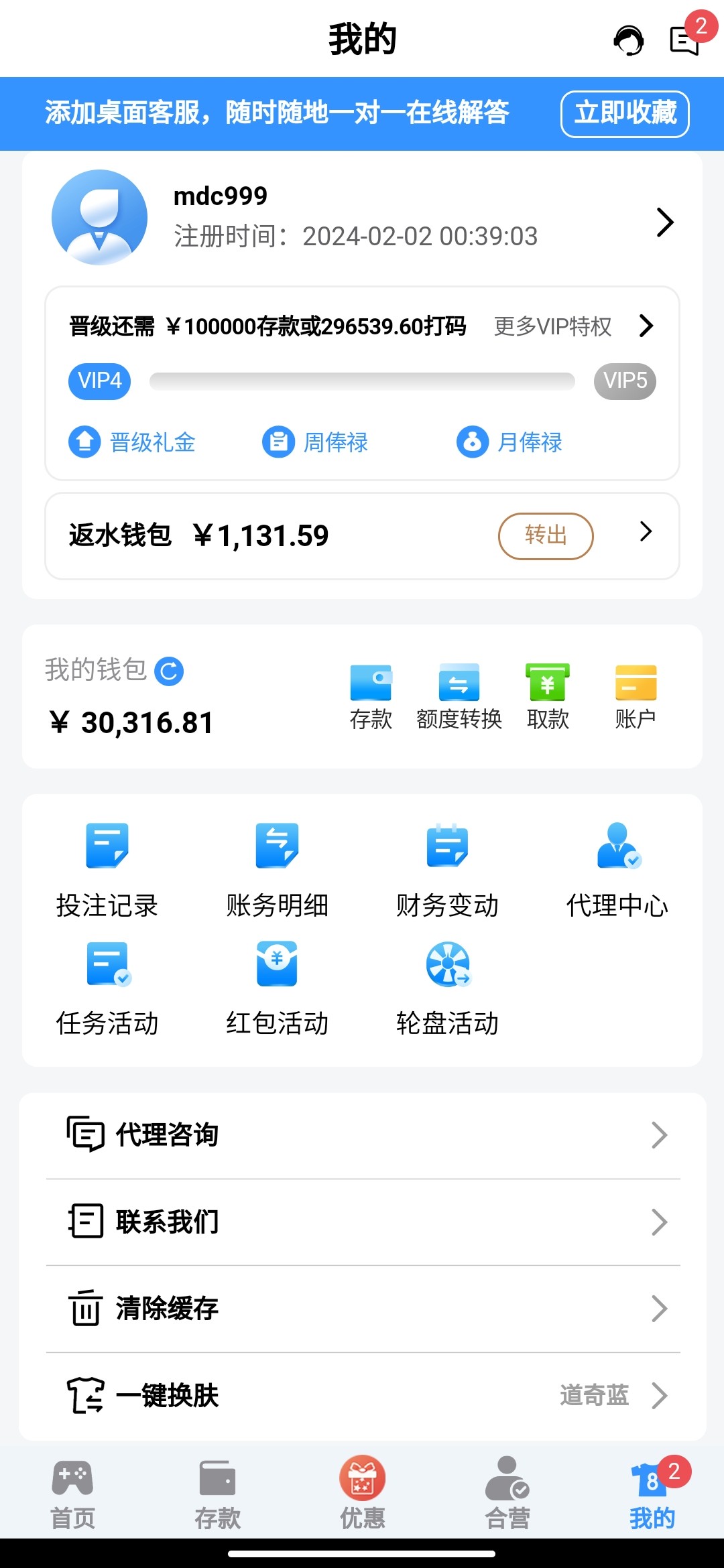Open customer service headset icon
Viewport: 724px width, 1568px height.
coord(629,40)
